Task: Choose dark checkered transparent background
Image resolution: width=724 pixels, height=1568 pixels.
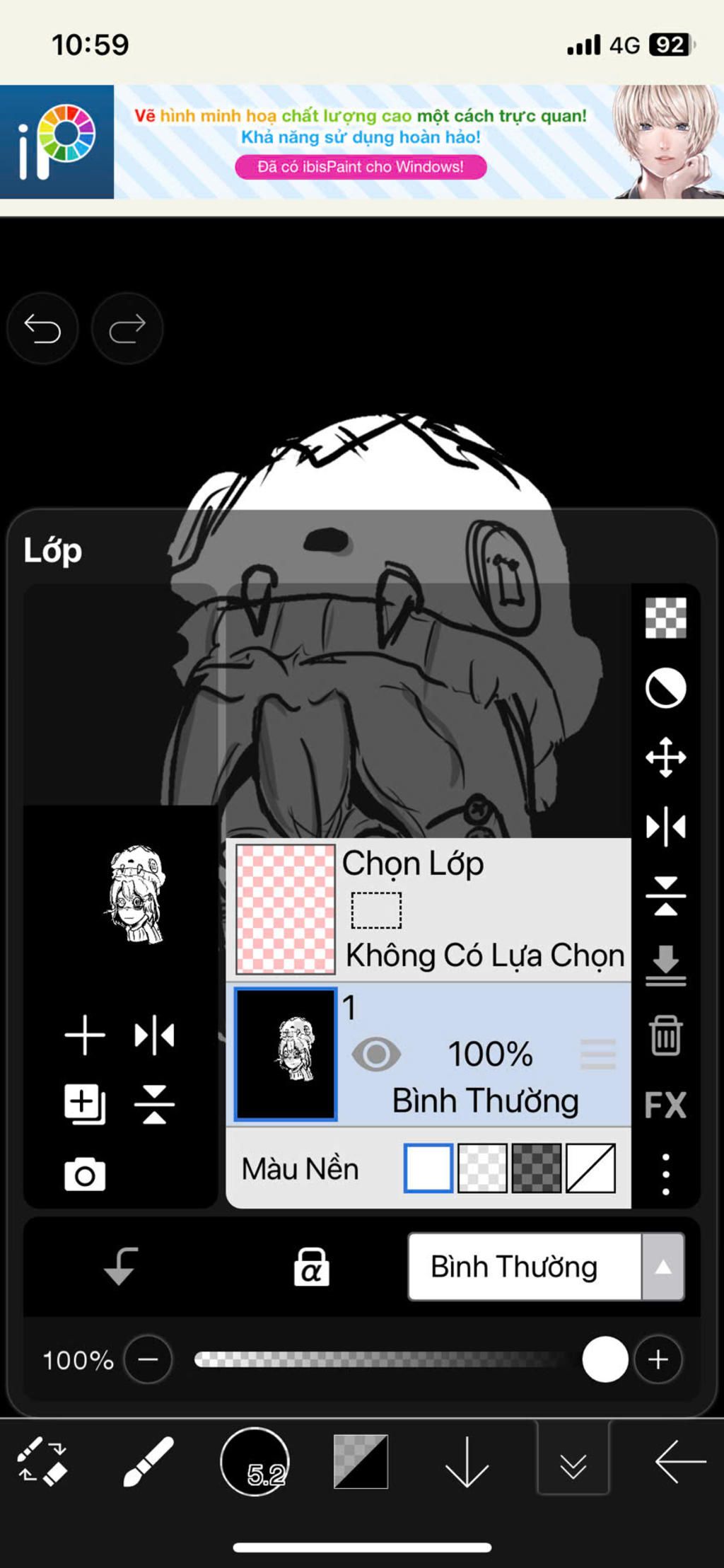Action: [x=537, y=1168]
